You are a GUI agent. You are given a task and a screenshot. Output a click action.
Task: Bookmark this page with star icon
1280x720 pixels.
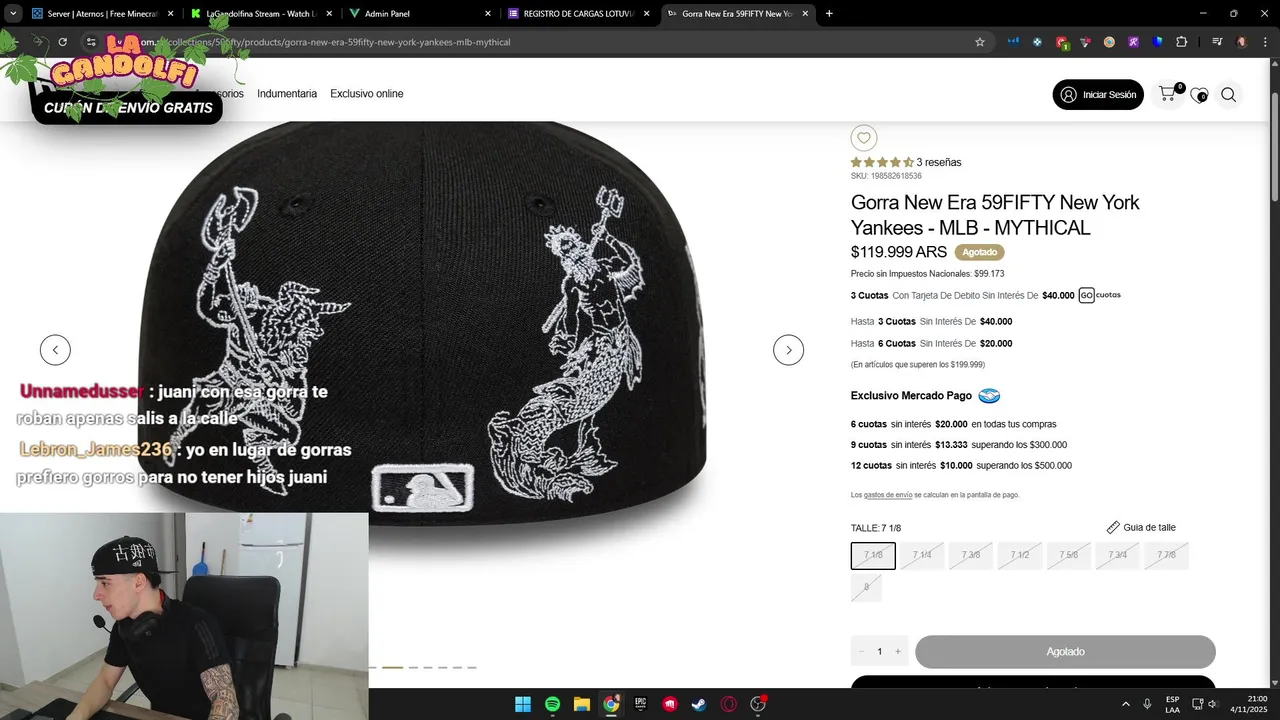980,42
